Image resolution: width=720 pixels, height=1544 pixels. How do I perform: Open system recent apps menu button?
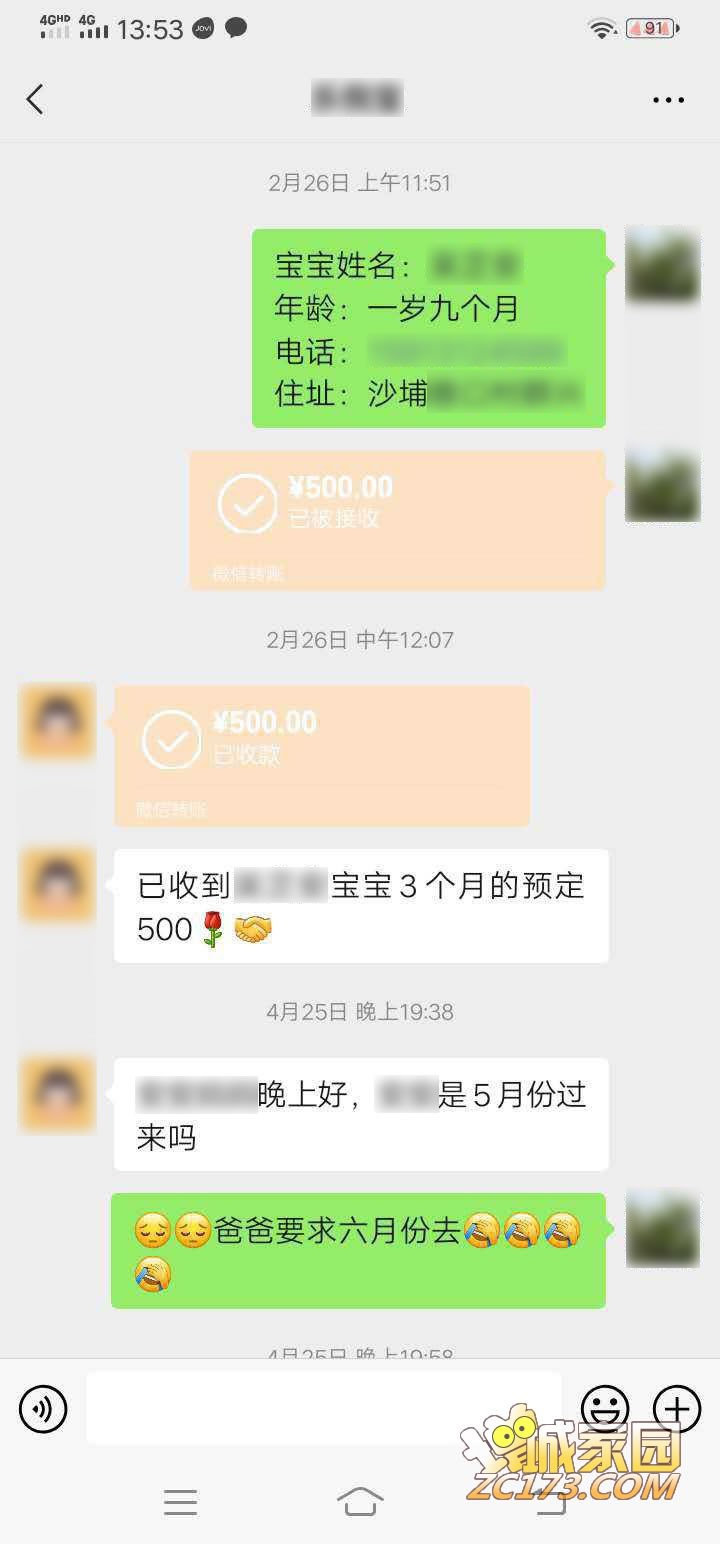(x=180, y=1501)
